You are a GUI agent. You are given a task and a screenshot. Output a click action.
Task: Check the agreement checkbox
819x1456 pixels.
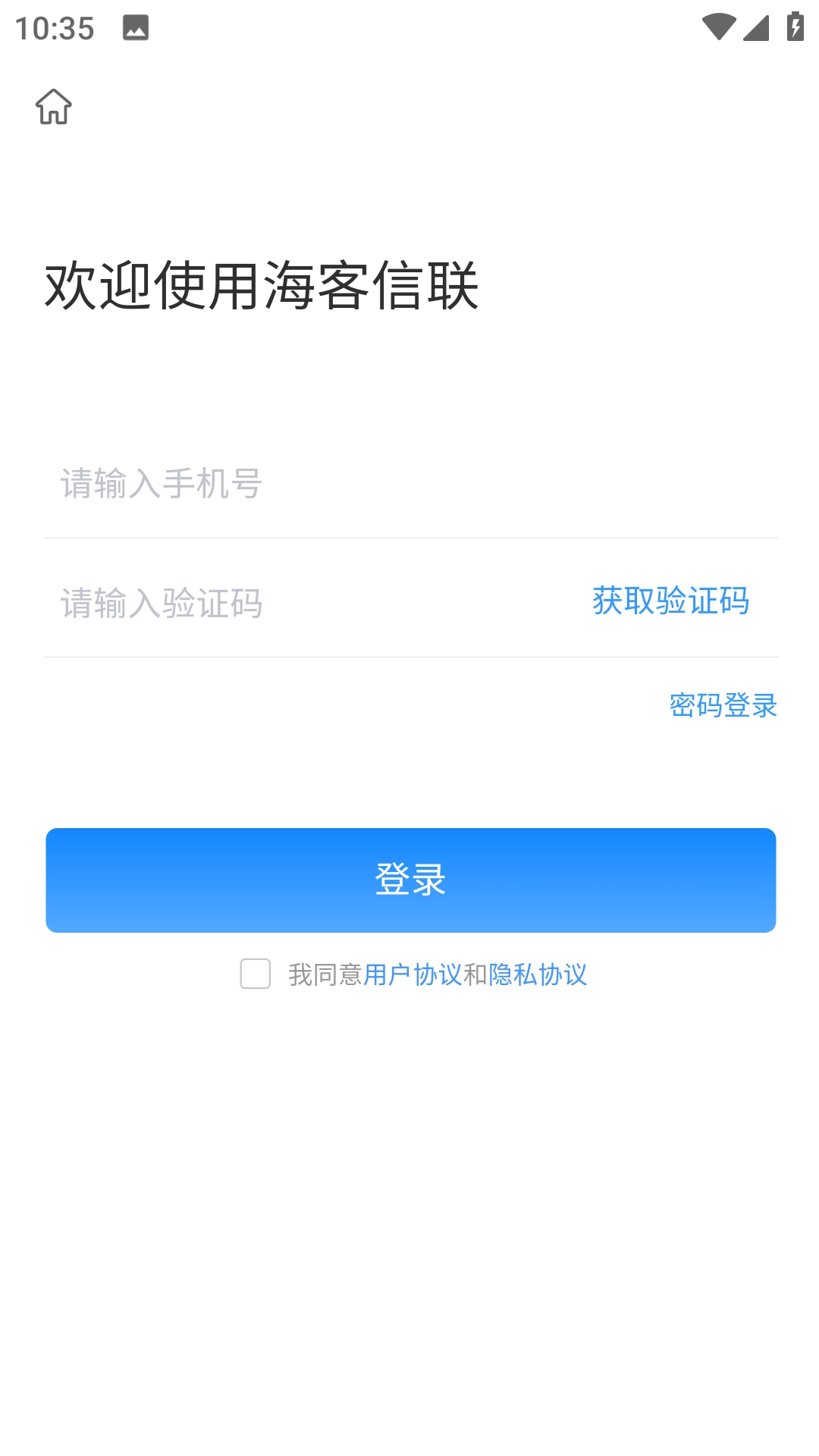(256, 974)
